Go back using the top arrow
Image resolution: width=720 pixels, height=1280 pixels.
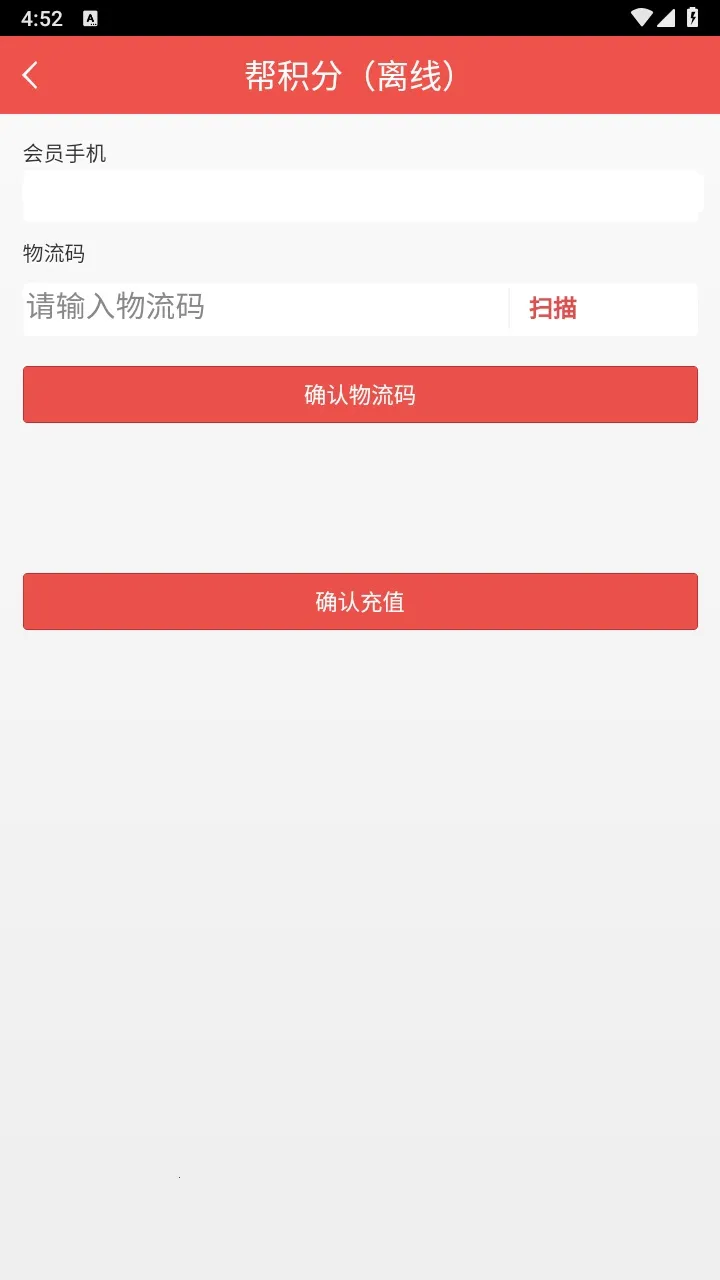pyautogui.click(x=30, y=75)
